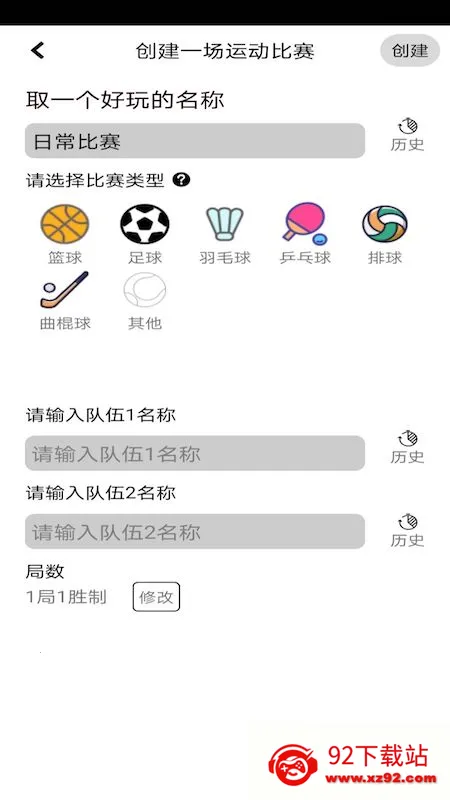
Task: Select 曲棍球 as the match type
Action: pyautogui.click(x=65, y=301)
